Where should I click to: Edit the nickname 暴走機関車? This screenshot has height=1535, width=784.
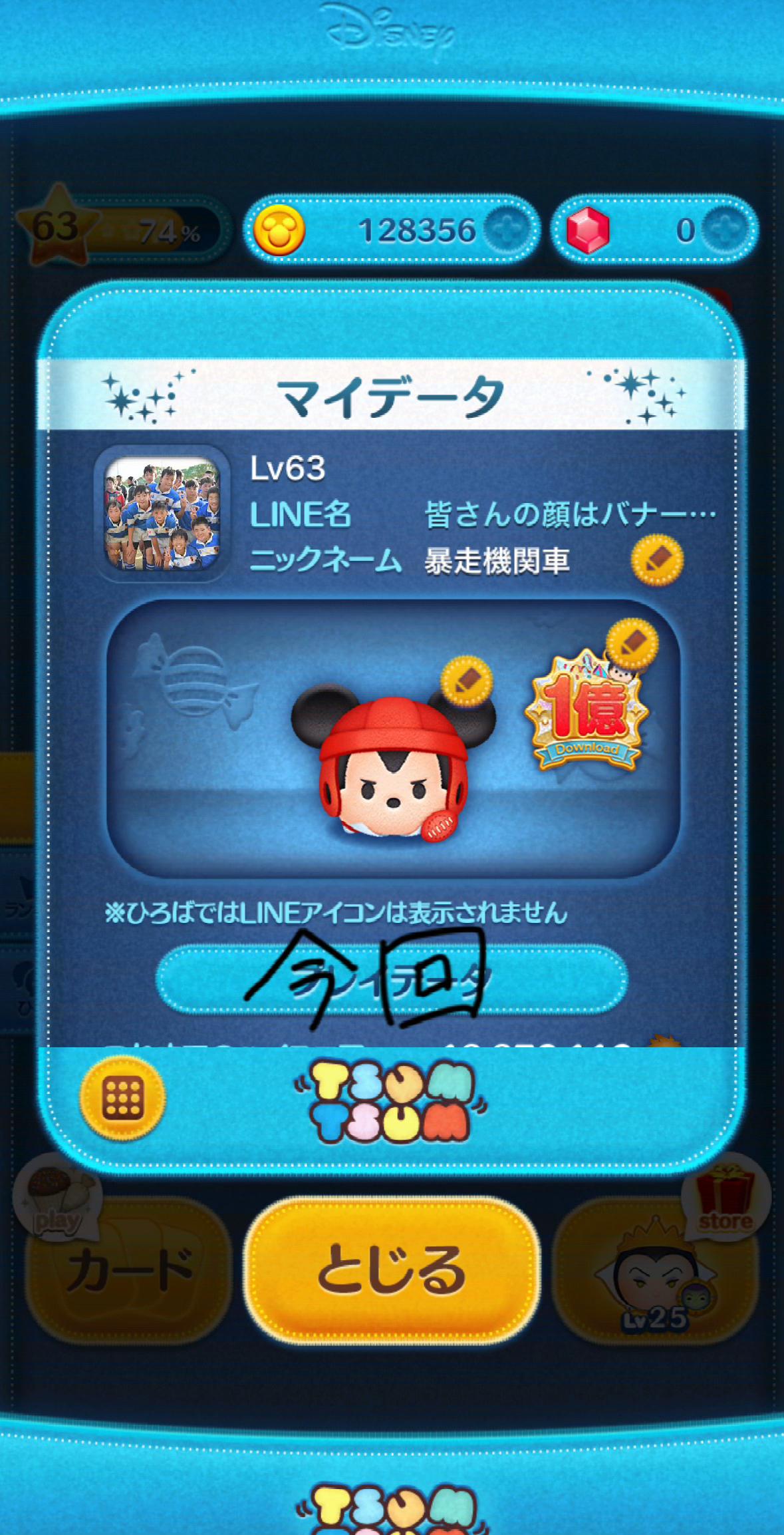click(657, 560)
